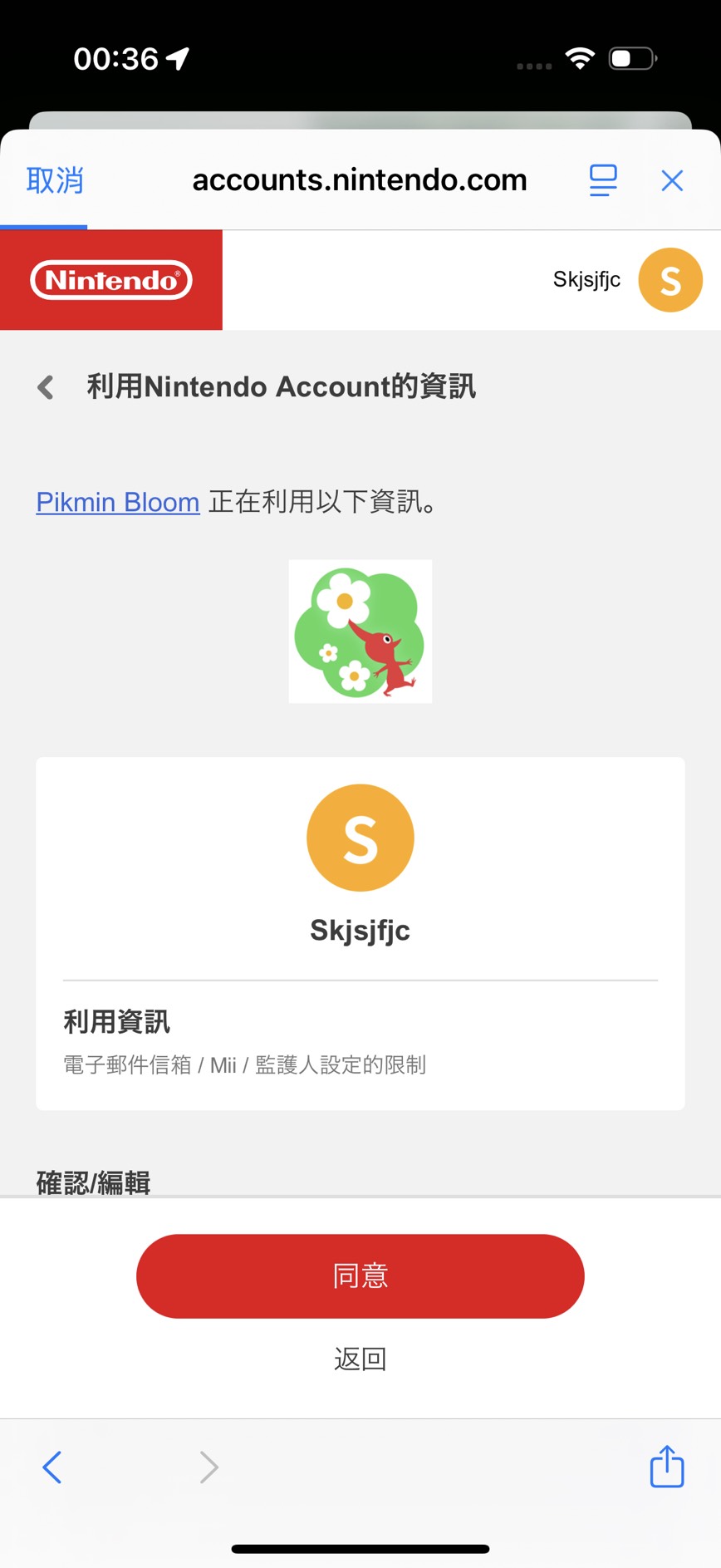Tap the X to close the web view
This screenshot has width=721, height=1568.
(672, 179)
